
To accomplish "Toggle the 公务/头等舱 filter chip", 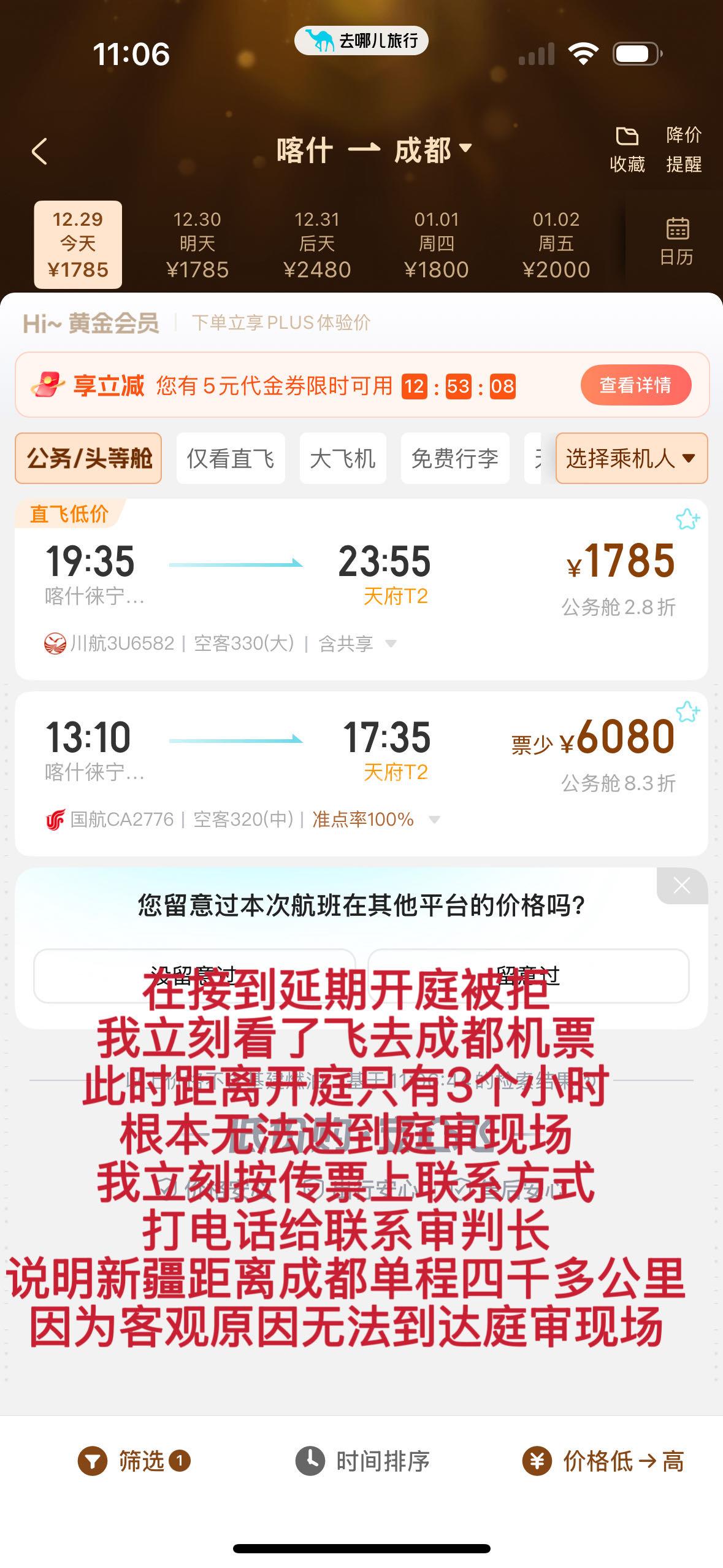I will (88, 458).
